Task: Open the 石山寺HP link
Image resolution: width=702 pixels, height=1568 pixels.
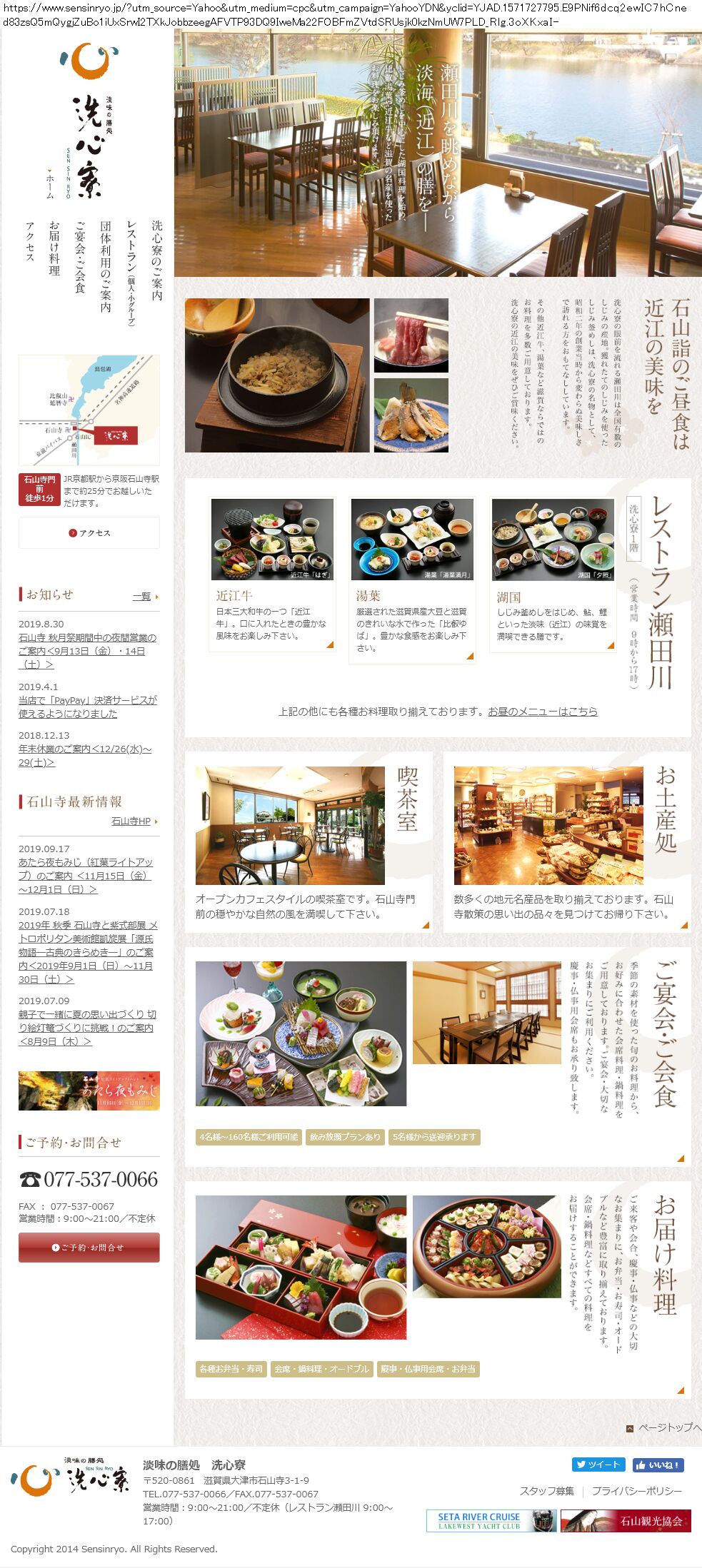Action: [x=131, y=821]
